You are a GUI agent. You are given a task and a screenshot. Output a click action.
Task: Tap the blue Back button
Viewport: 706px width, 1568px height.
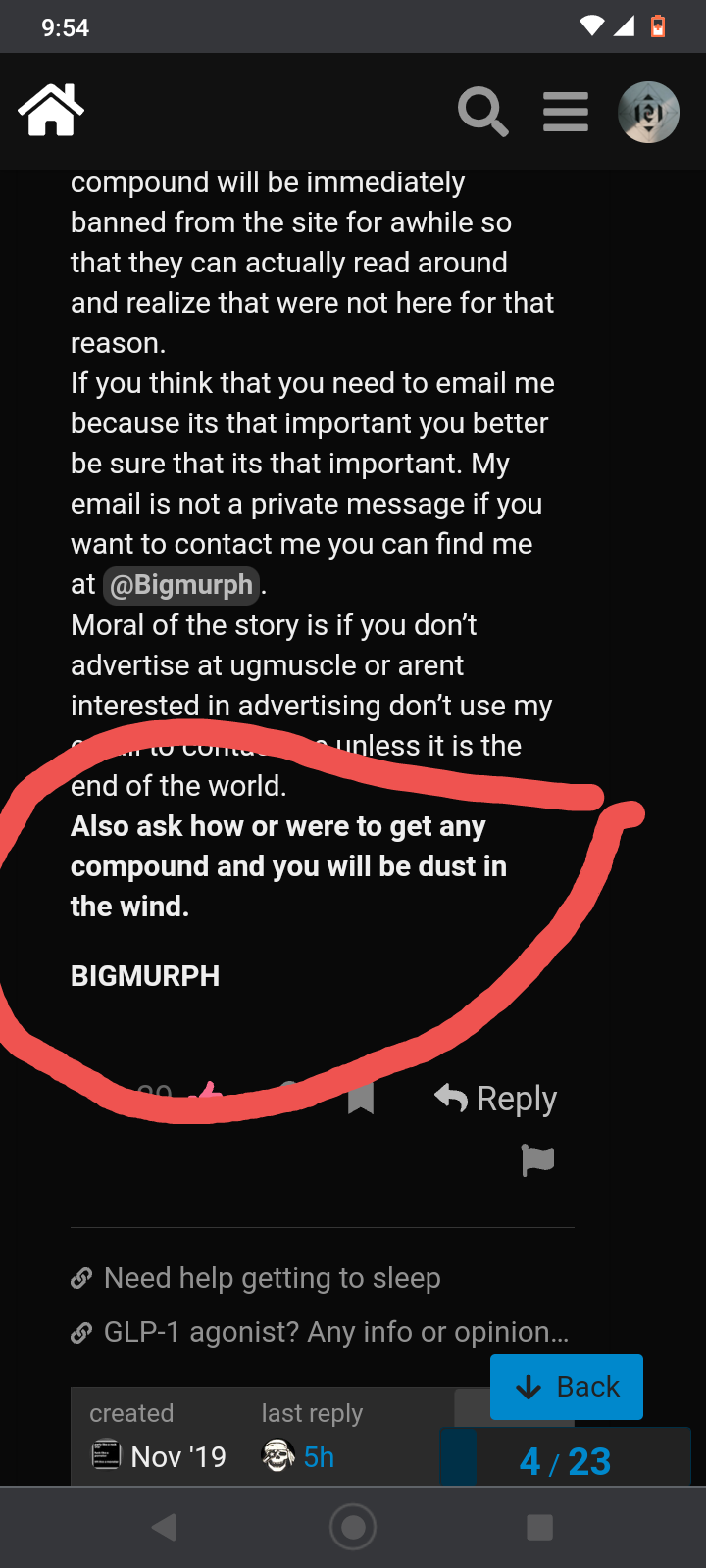[567, 1387]
